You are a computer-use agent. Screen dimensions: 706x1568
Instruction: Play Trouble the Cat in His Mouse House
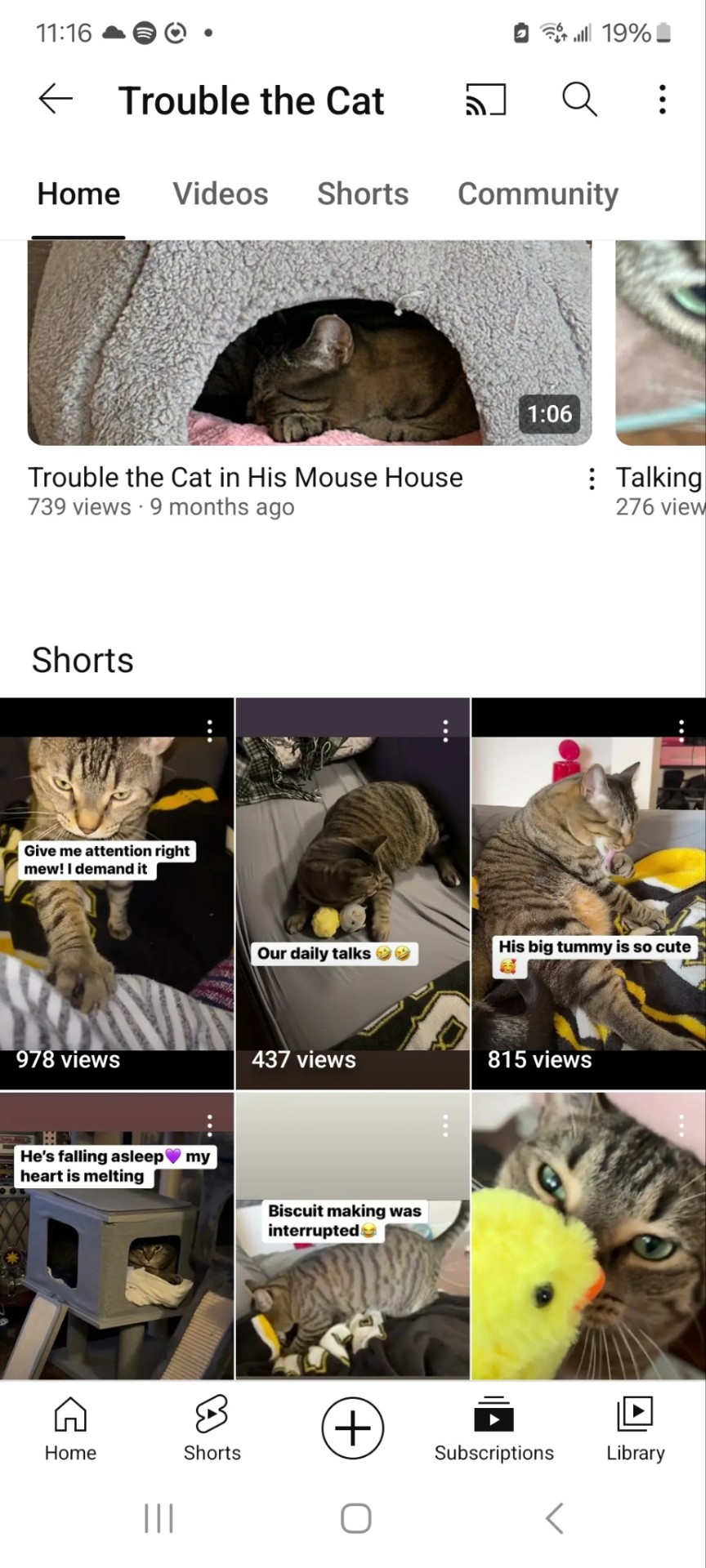tap(309, 343)
